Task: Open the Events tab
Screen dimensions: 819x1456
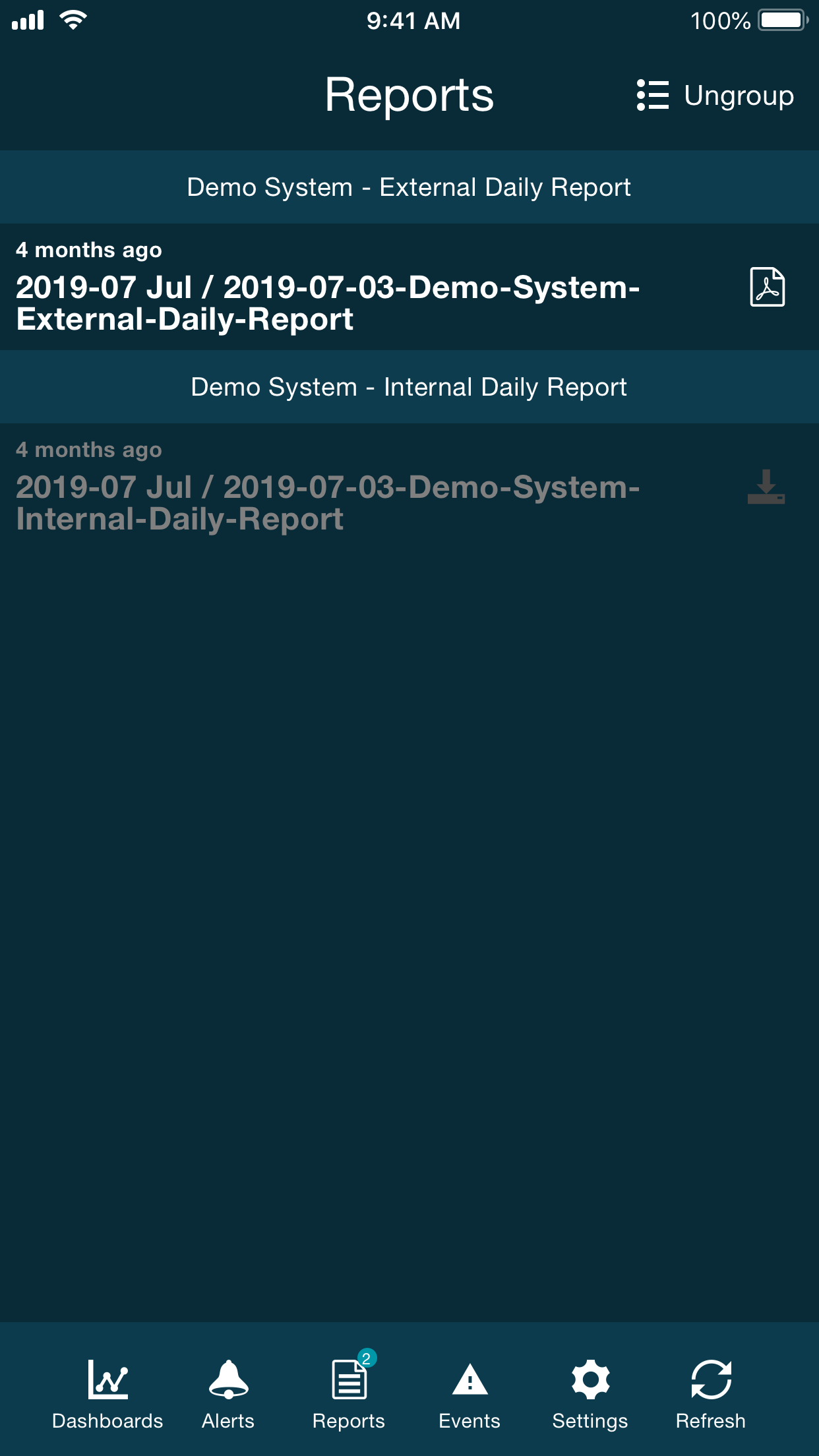Action: pos(470,1394)
